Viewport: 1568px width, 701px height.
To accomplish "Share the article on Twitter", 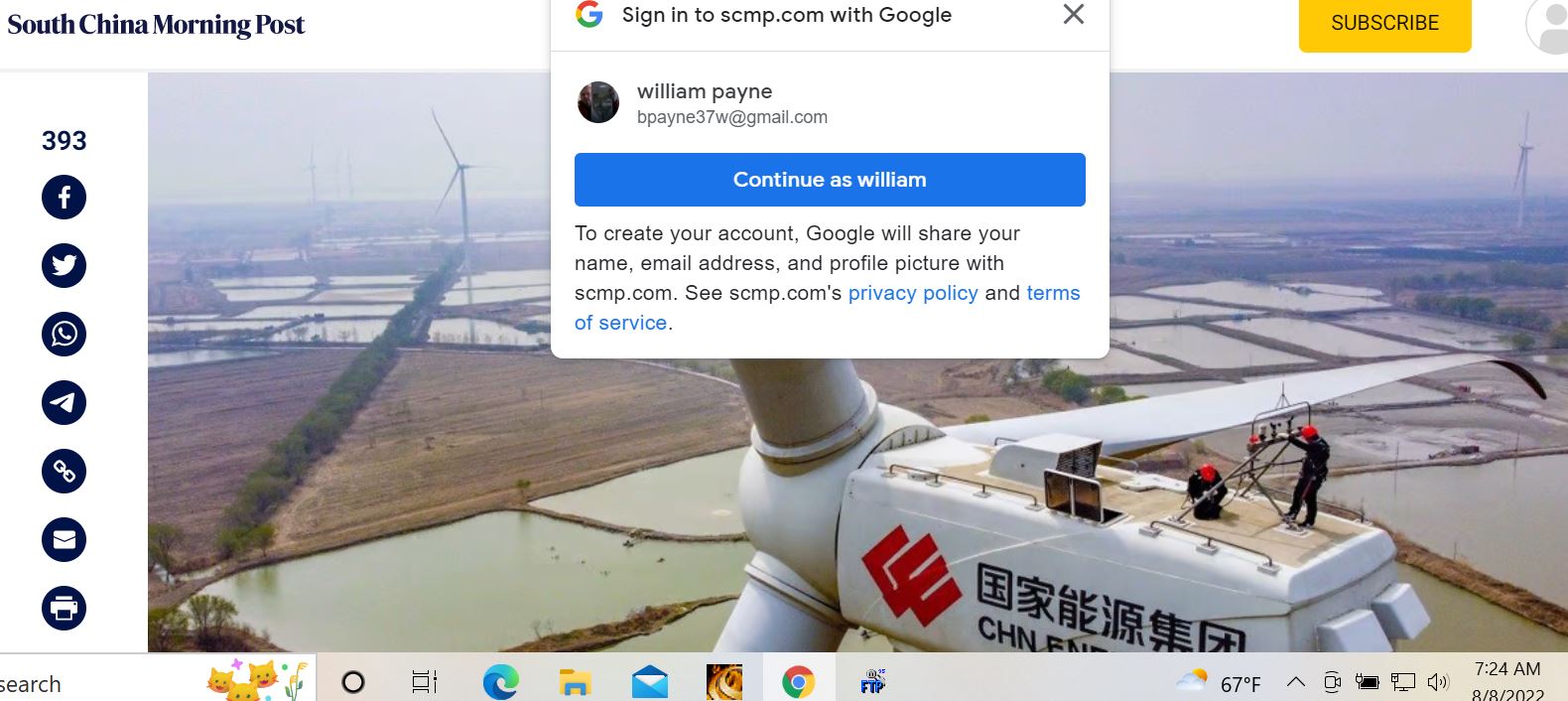I will (x=65, y=266).
